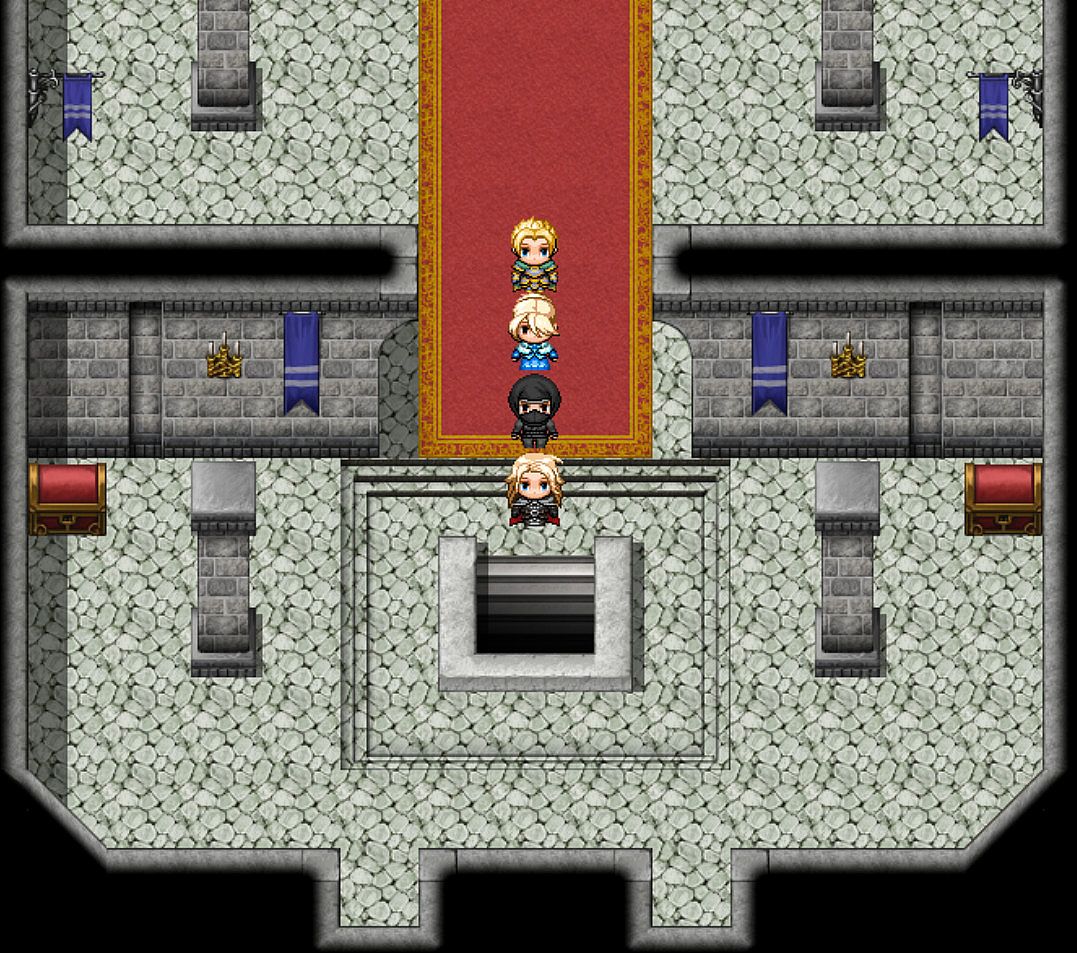Open the red treasure chest on the left
This screenshot has width=1077, height=953.
[67, 498]
